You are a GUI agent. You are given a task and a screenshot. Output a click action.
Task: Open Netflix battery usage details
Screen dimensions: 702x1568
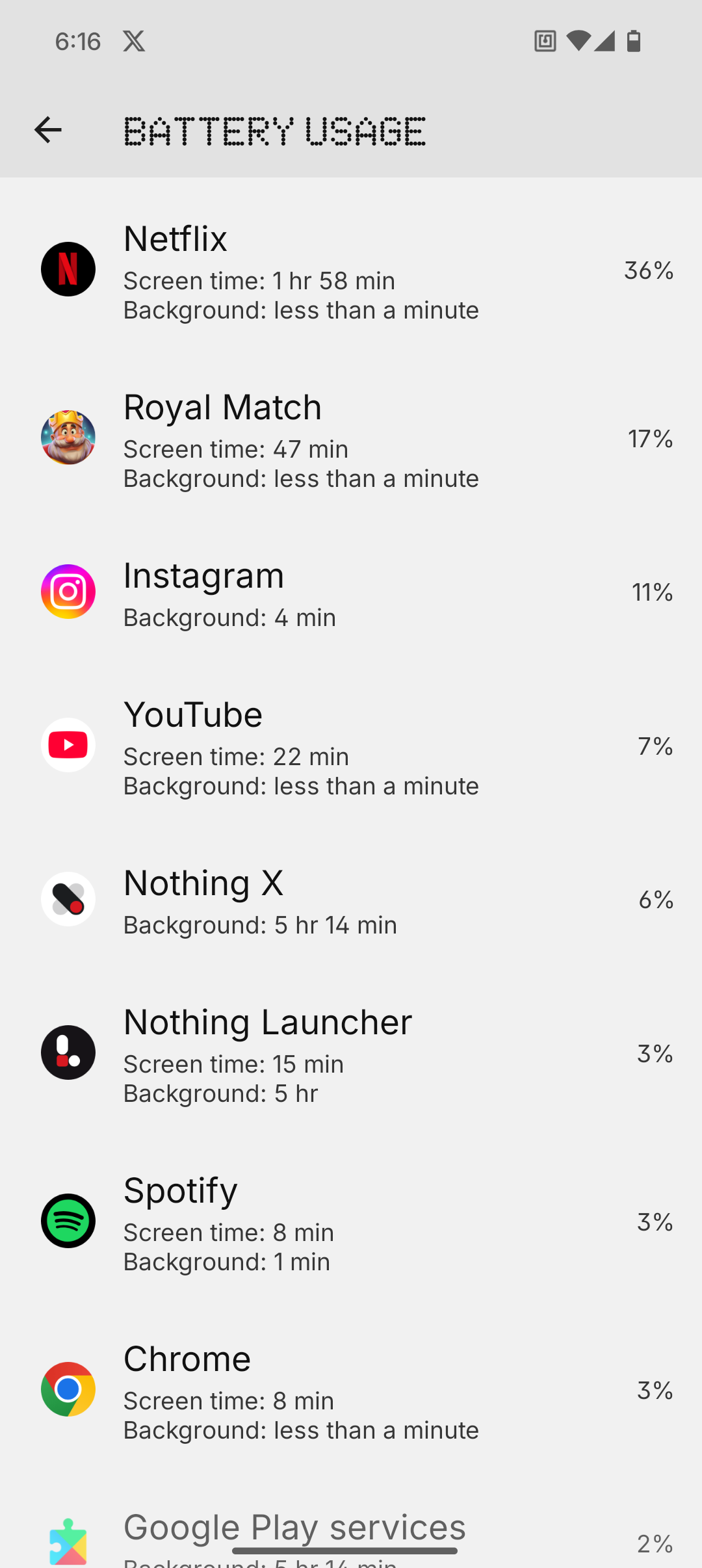point(351,270)
